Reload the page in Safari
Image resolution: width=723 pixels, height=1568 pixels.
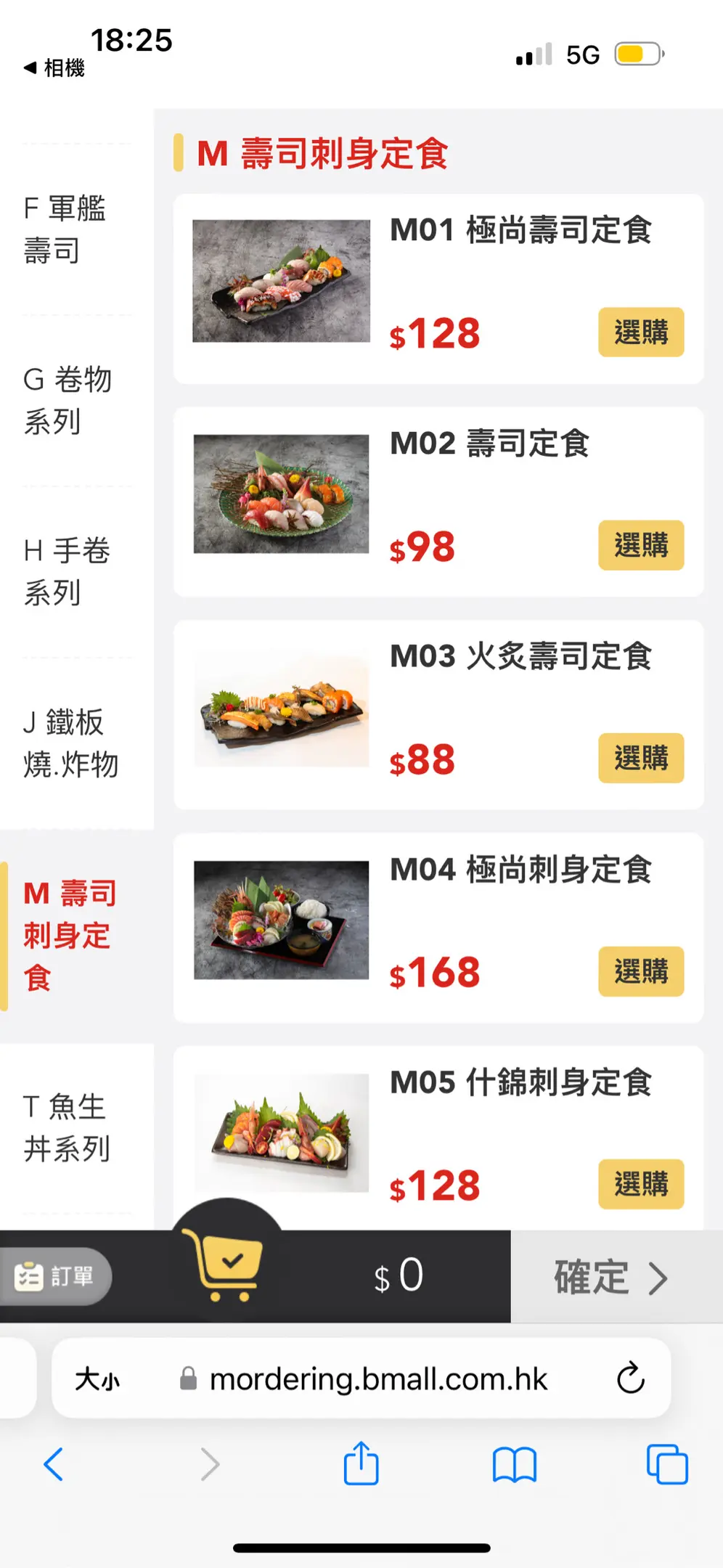[630, 1378]
